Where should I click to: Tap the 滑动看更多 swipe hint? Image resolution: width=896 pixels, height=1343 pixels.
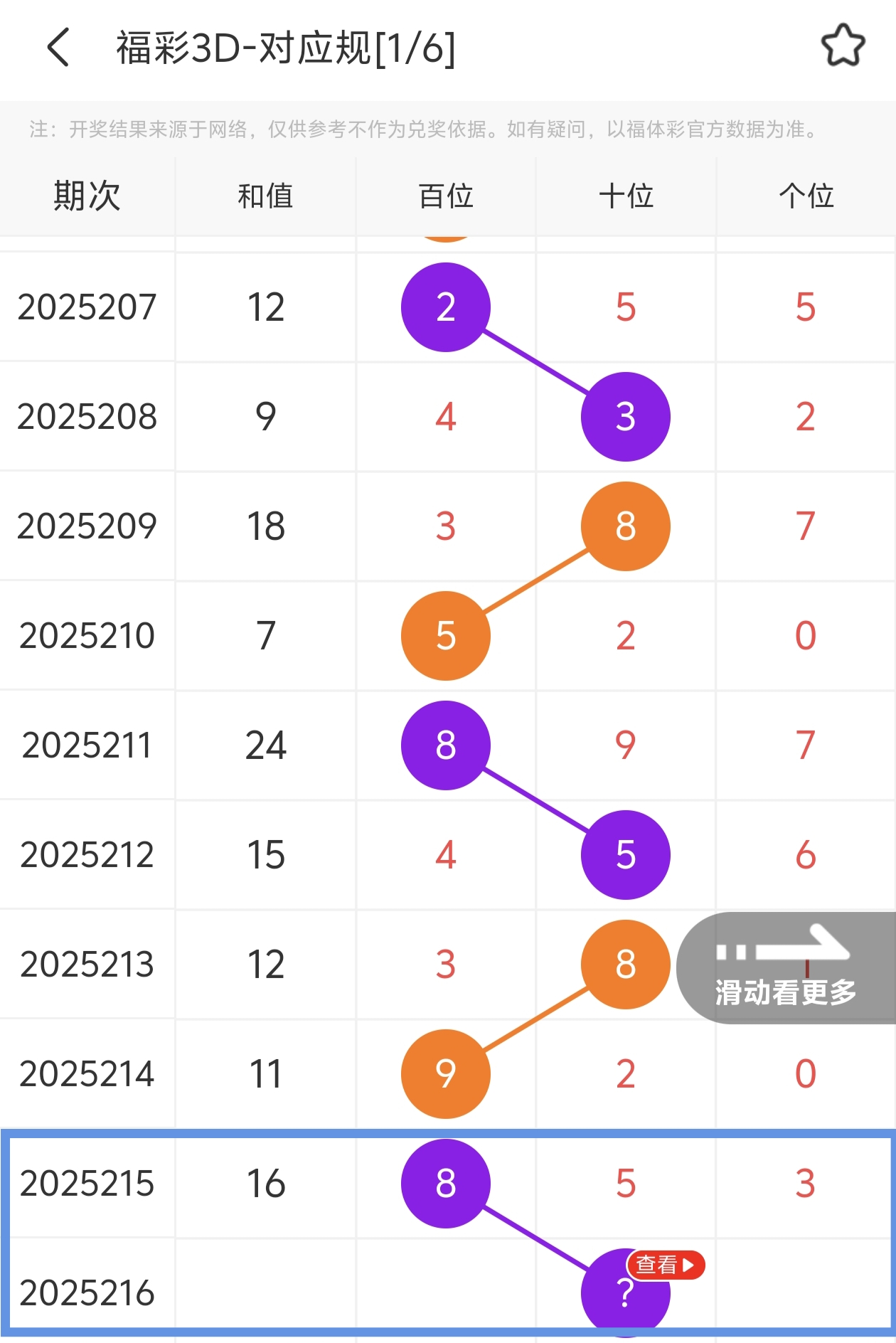click(x=785, y=992)
